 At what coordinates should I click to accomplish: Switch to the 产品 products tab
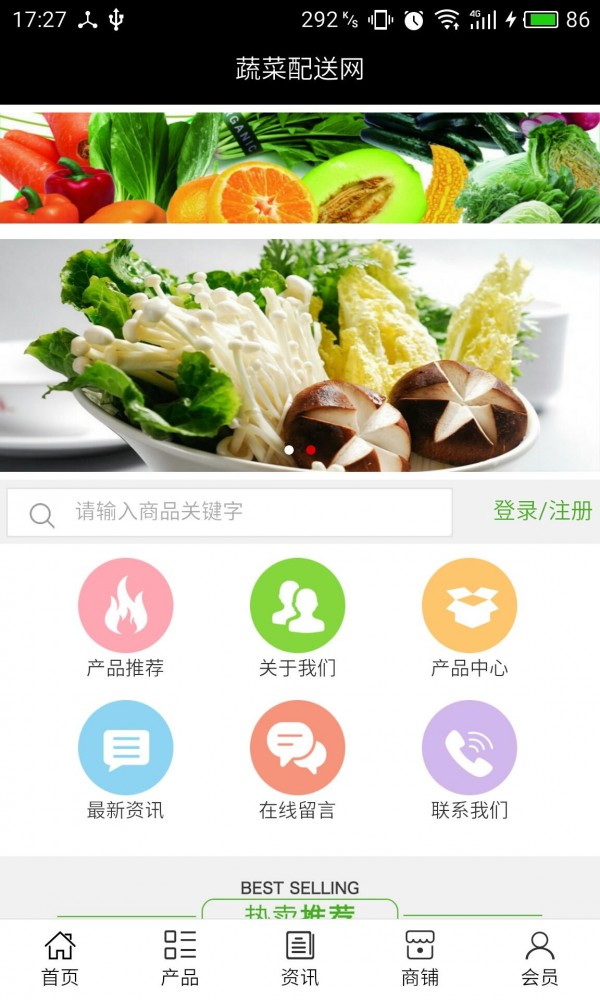tap(180, 958)
